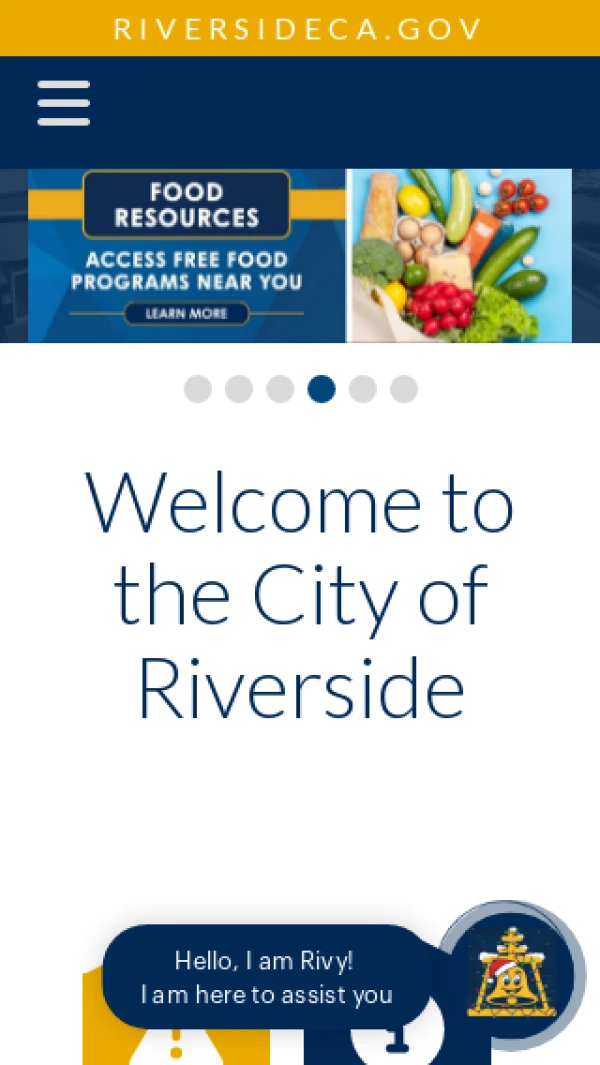
Task: Open the hamburger navigation menu
Action: (x=64, y=103)
